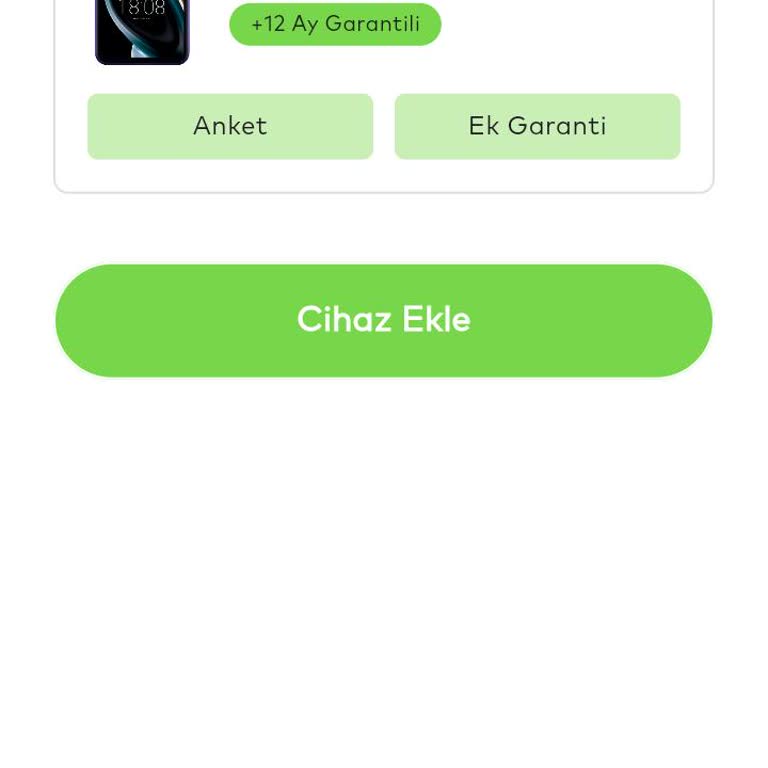Tap the Cihaz Ekle button
This screenshot has height=768, width=768.
tap(384, 321)
